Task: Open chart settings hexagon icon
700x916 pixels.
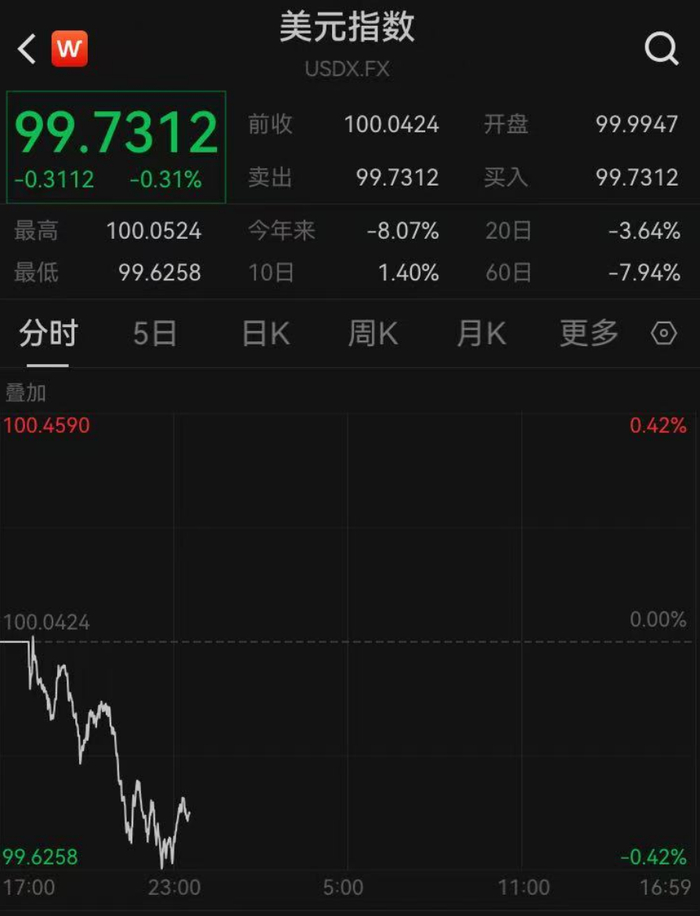Action: coord(664,334)
